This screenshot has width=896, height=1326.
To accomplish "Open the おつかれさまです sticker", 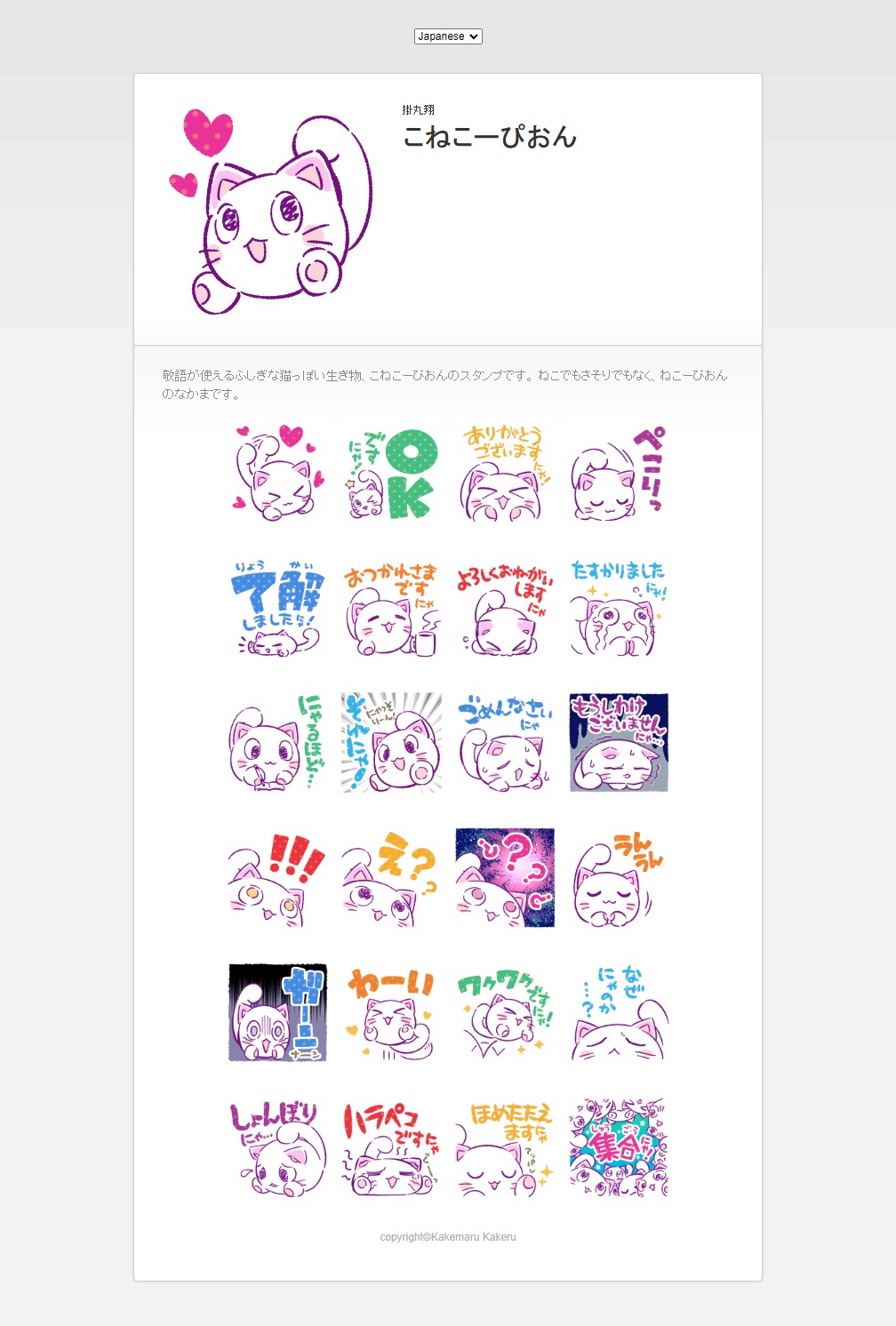I will 391,609.
